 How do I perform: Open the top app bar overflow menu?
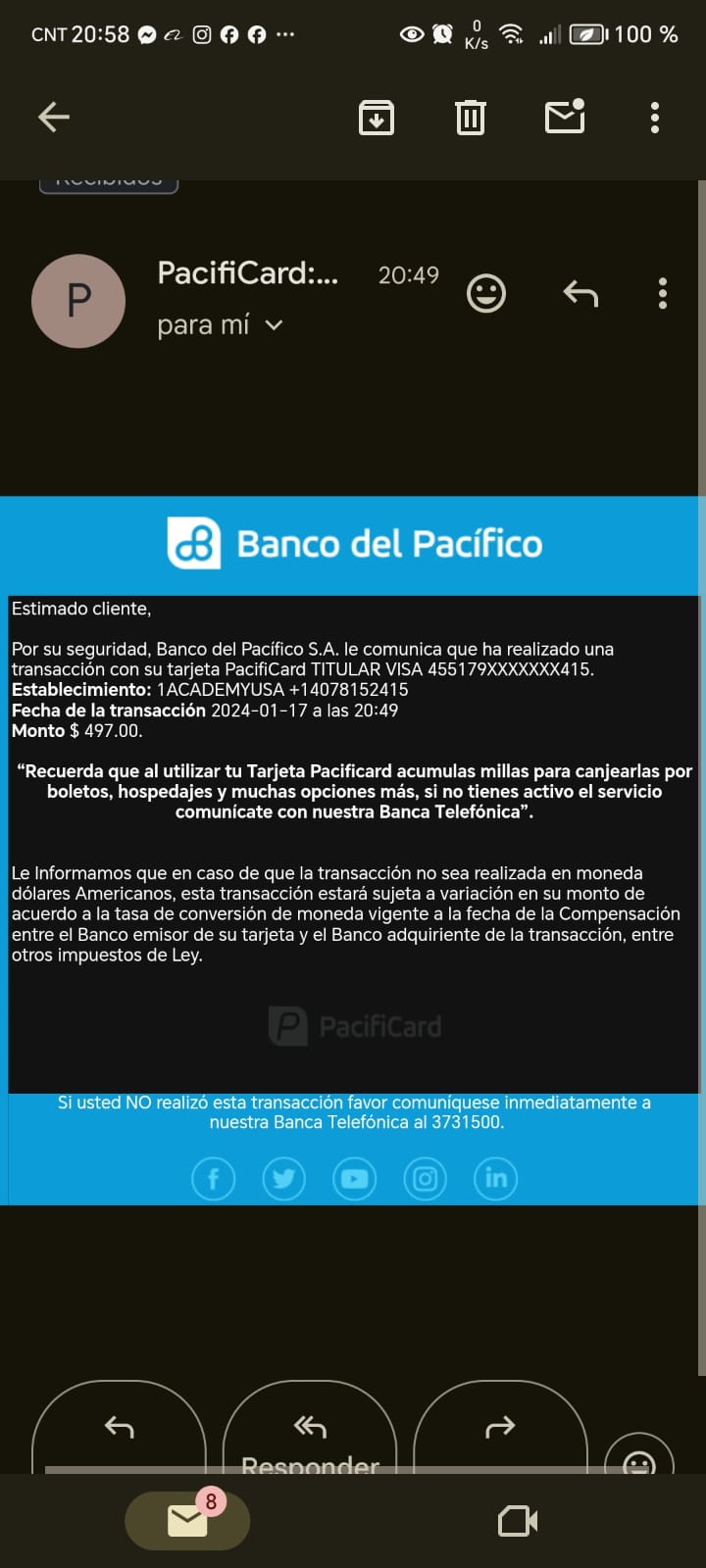(x=655, y=118)
